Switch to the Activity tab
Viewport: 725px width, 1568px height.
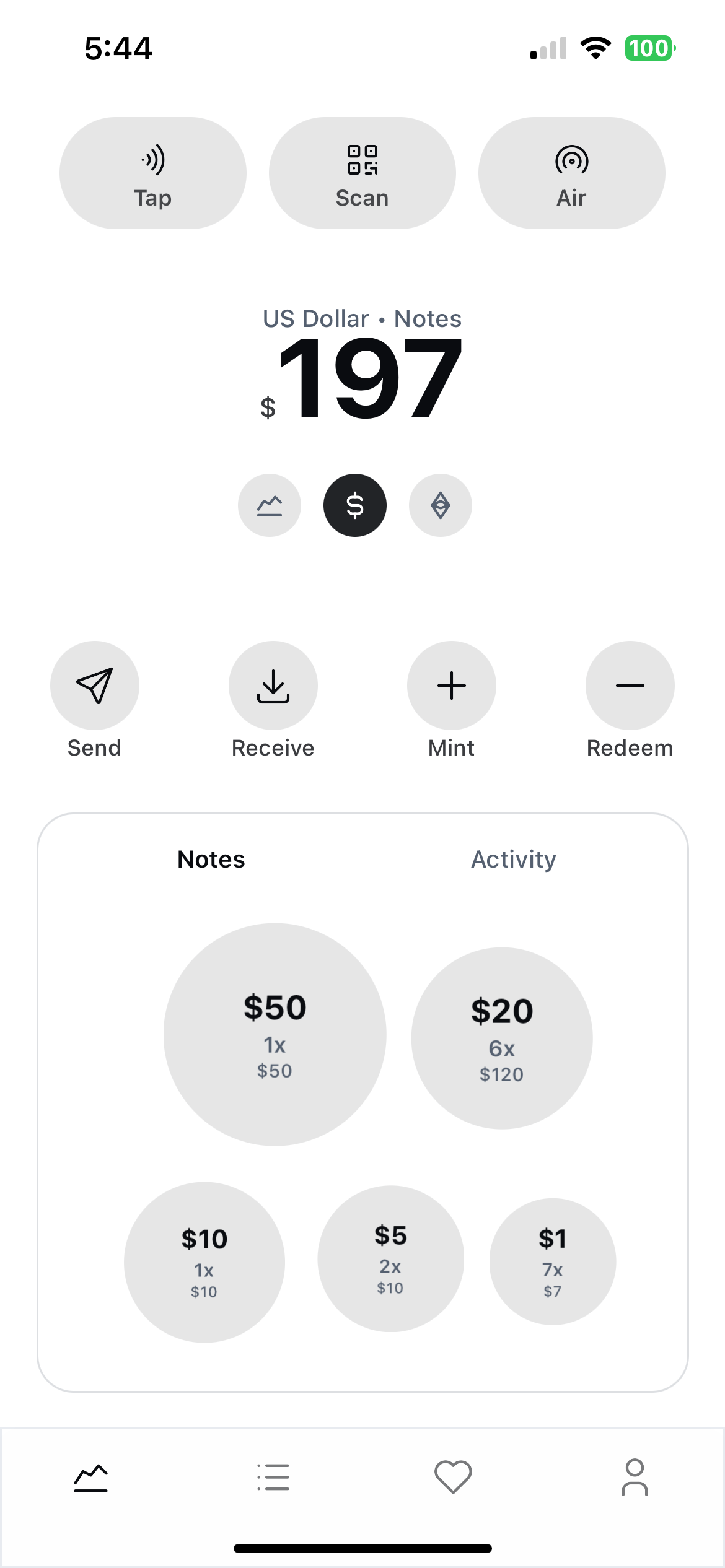click(514, 859)
